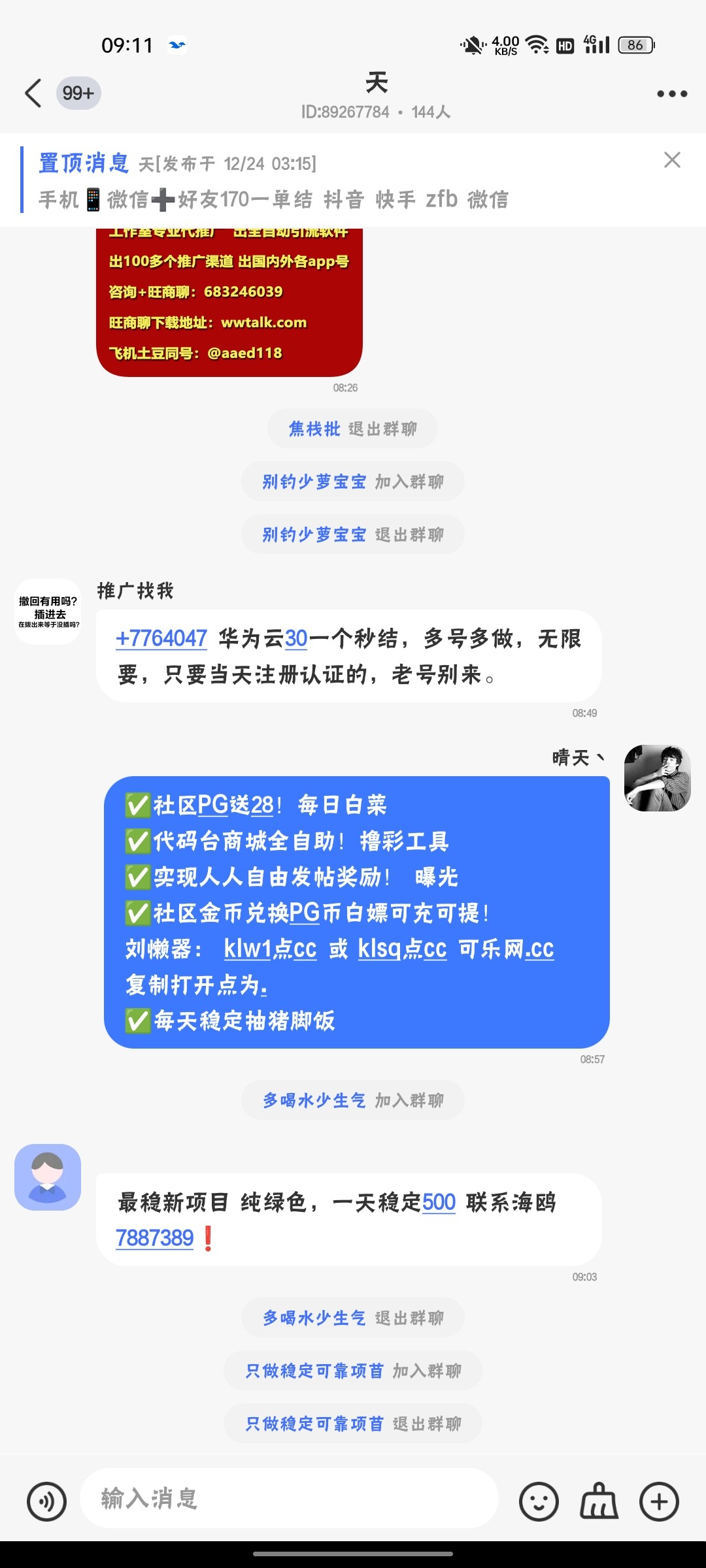706x1568 pixels.
Task: Tap the +7764047 number link
Action: click(x=161, y=638)
